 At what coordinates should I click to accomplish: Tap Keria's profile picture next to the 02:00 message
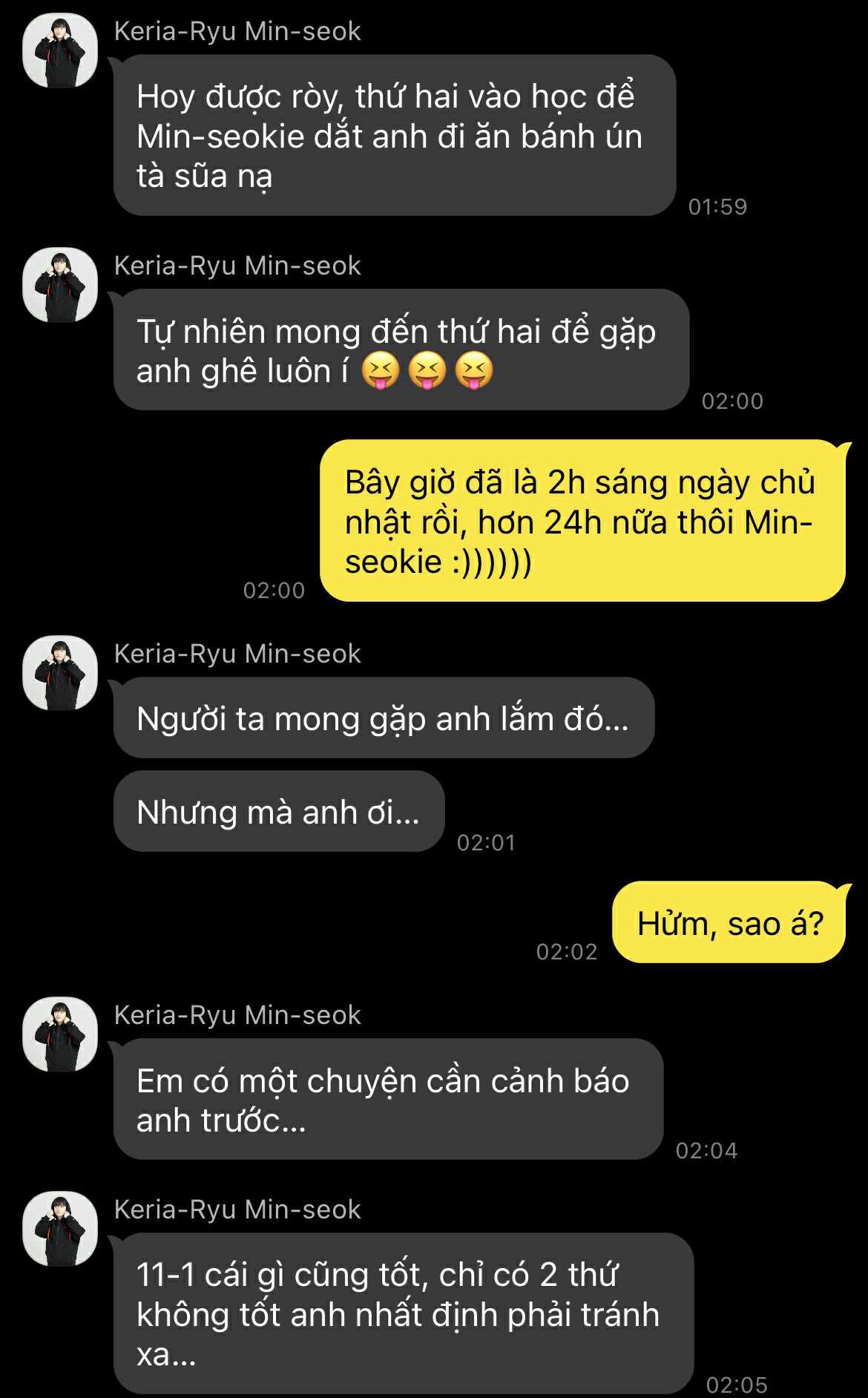tap(60, 285)
